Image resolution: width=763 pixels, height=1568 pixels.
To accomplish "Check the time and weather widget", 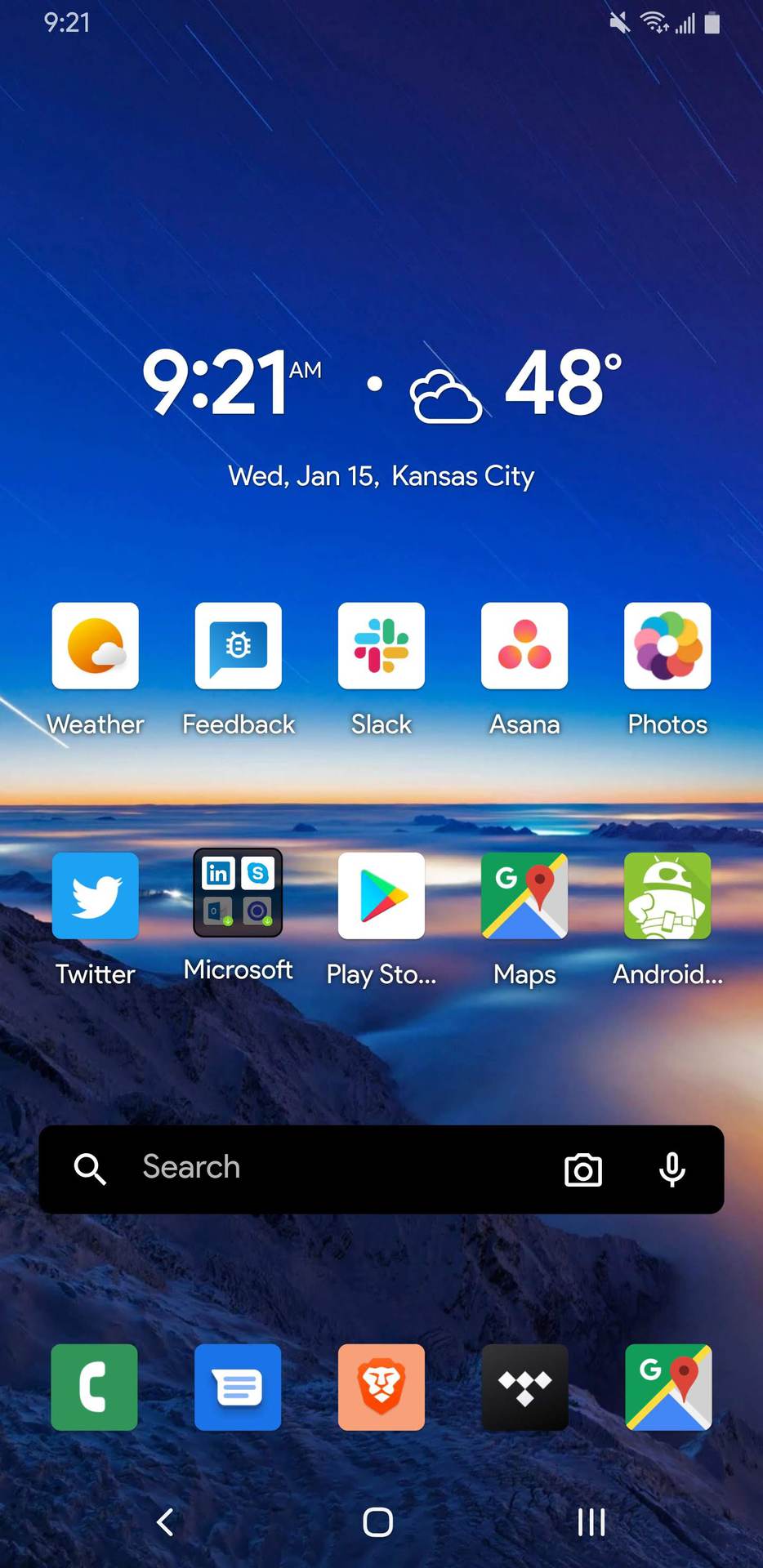I will click(x=381, y=384).
